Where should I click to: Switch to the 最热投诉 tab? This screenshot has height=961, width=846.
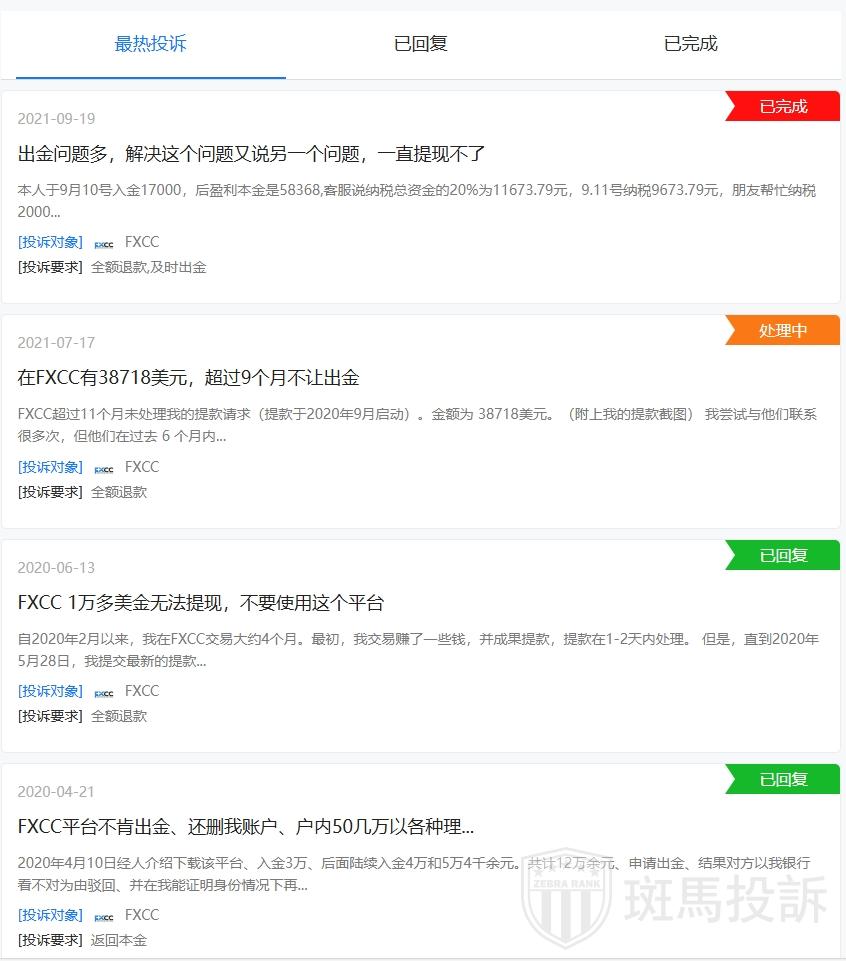coord(150,44)
